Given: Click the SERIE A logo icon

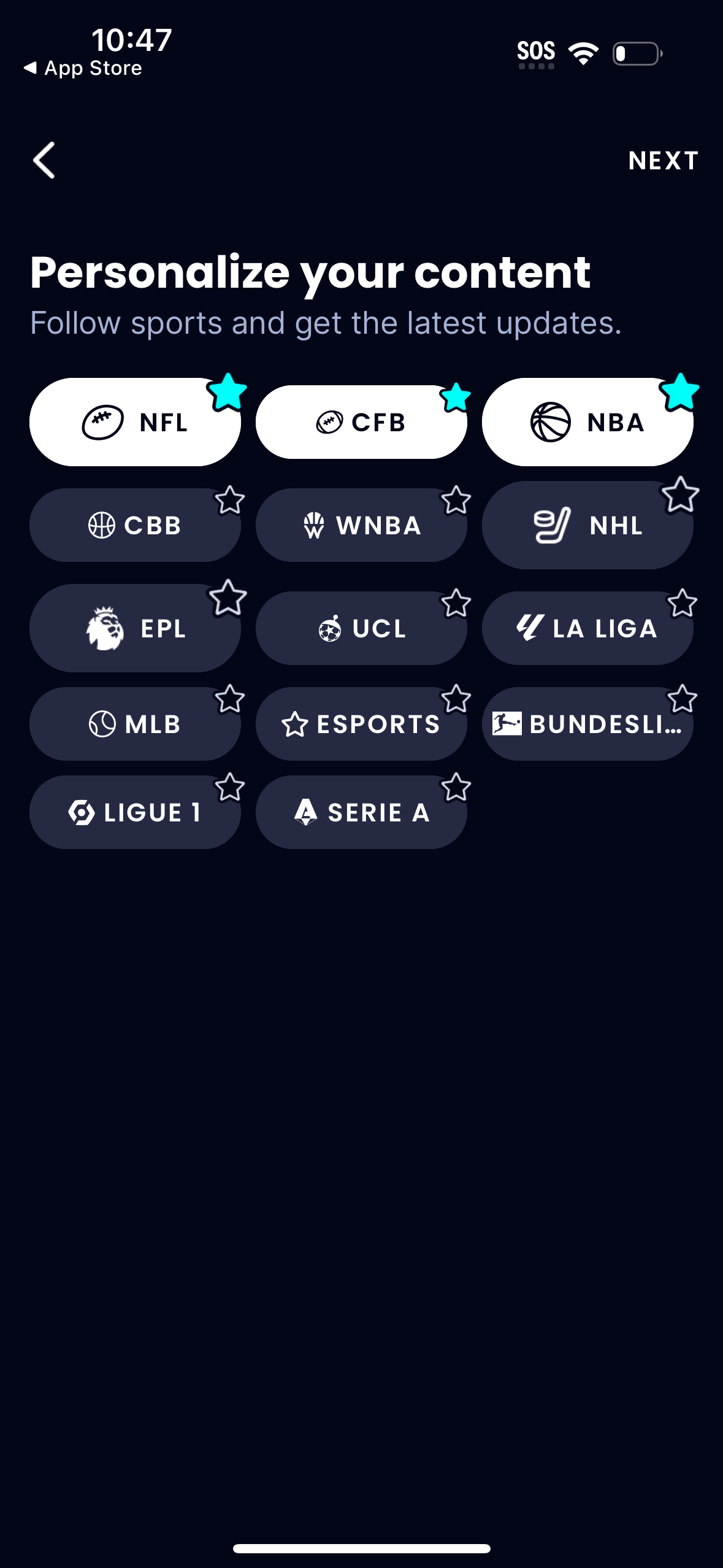Looking at the screenshot, I should pyautogui.click(x=307, y=812).
